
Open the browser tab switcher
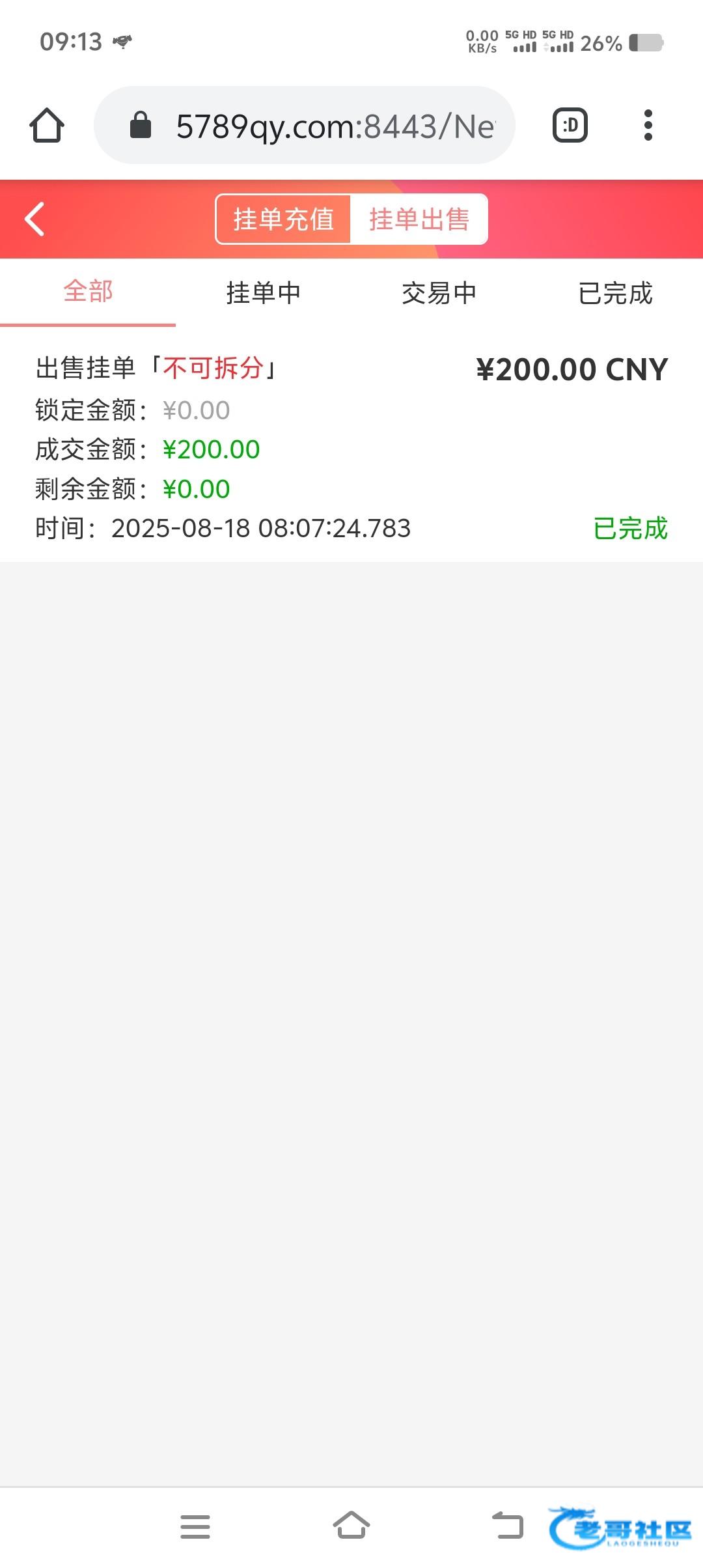(570, 125)
